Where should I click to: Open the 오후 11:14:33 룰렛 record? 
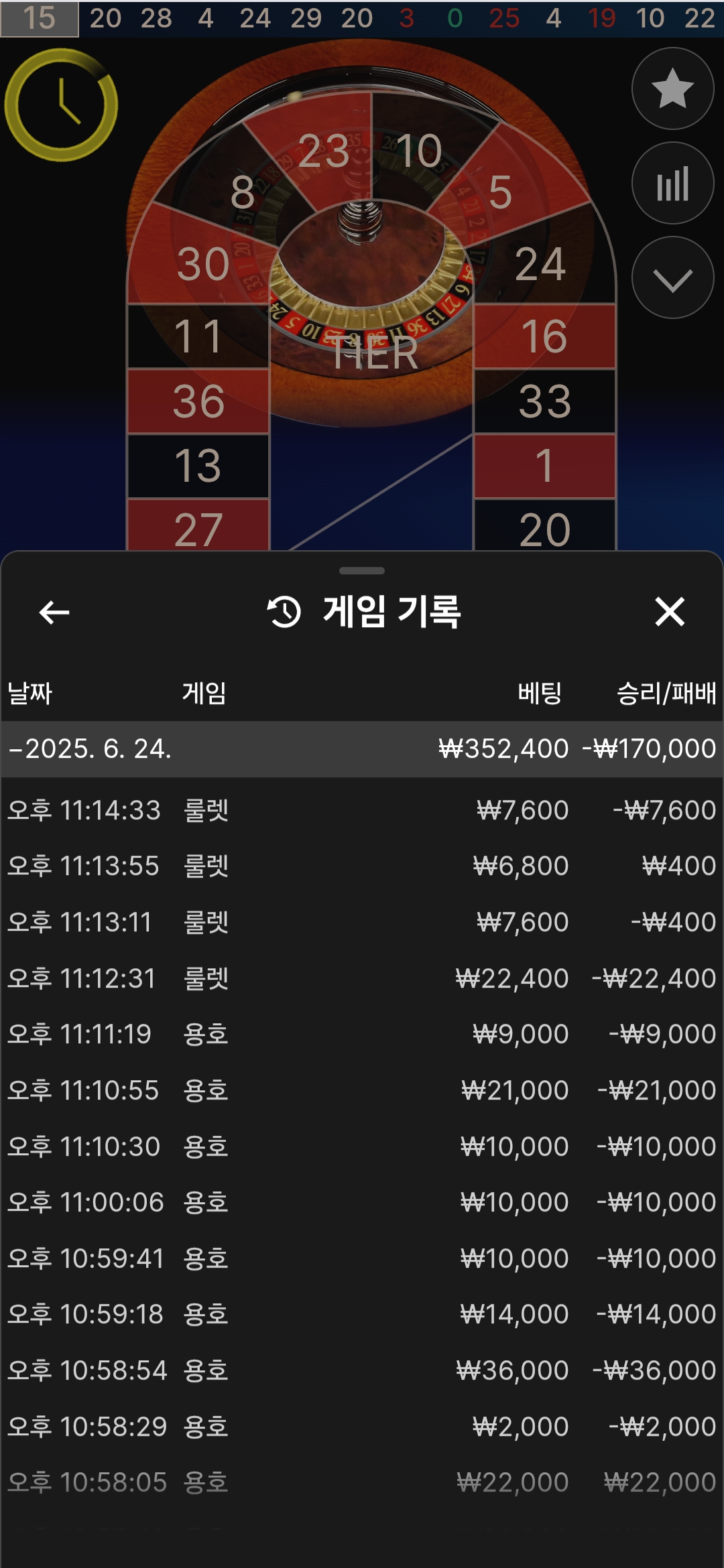(x=362, y=810)
